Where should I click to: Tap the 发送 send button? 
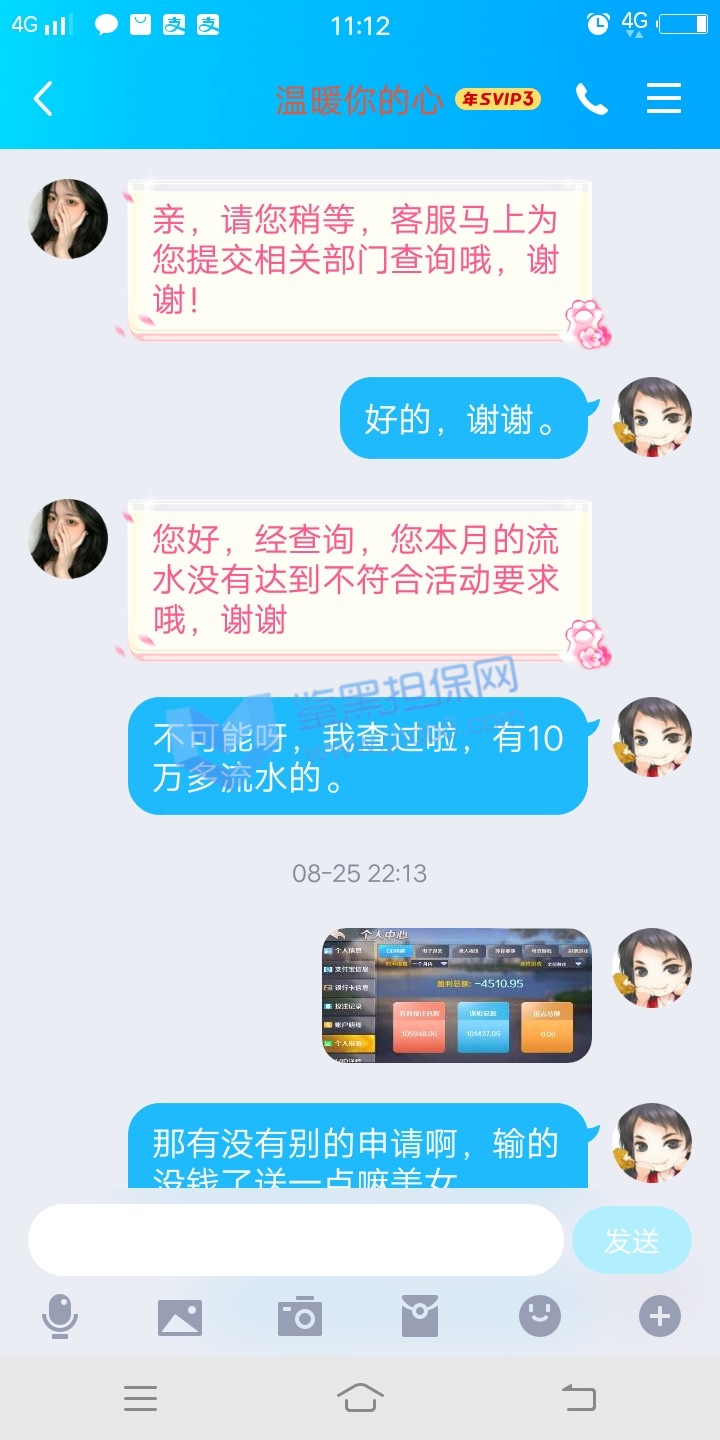click(631, 1240)
